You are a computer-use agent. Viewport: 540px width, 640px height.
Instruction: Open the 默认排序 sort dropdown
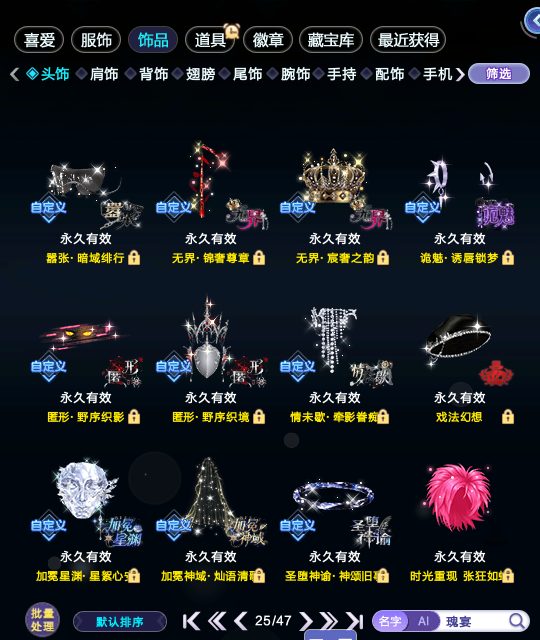coord(120,622)
